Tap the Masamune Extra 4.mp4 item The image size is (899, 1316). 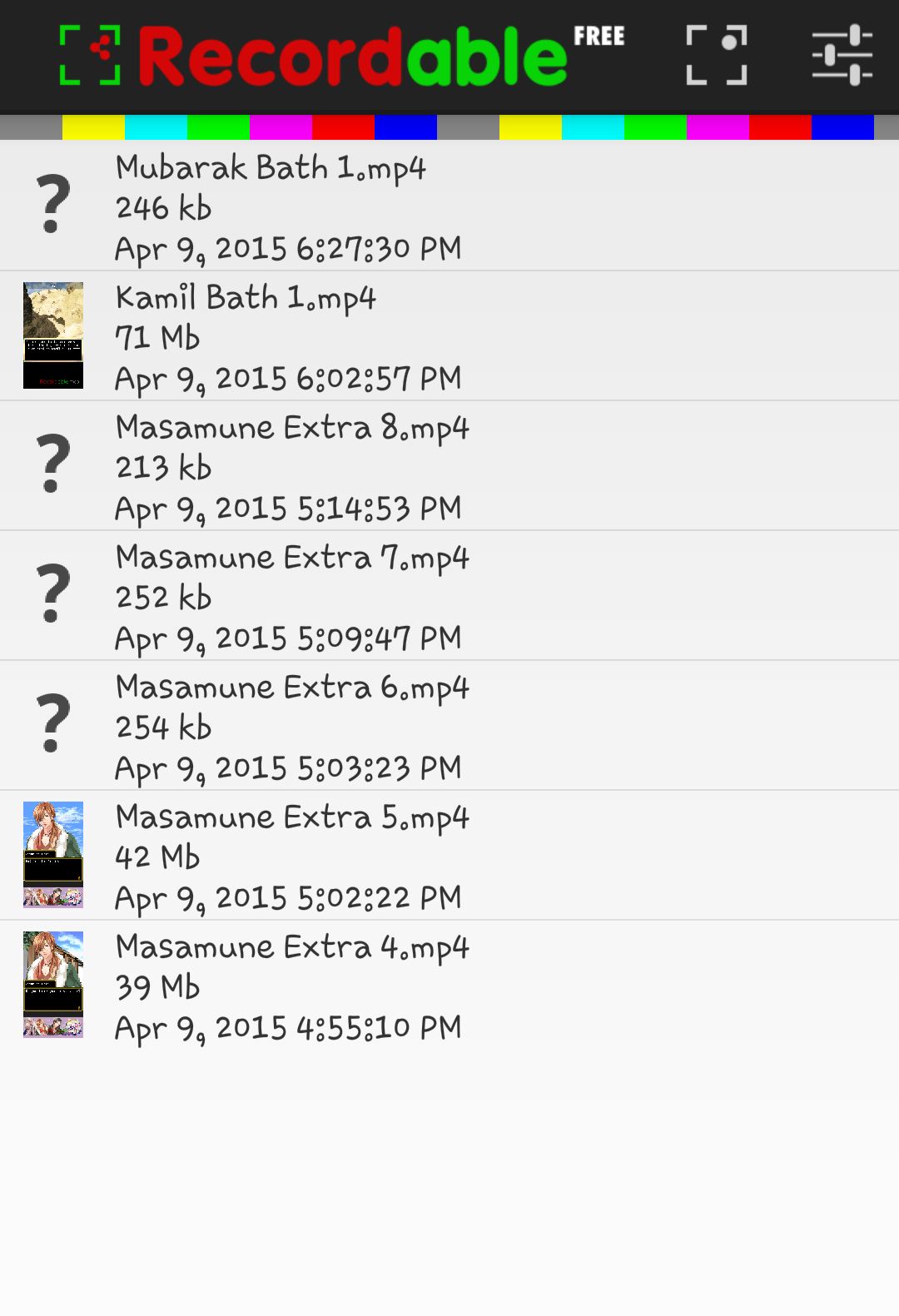click(449, 986)
